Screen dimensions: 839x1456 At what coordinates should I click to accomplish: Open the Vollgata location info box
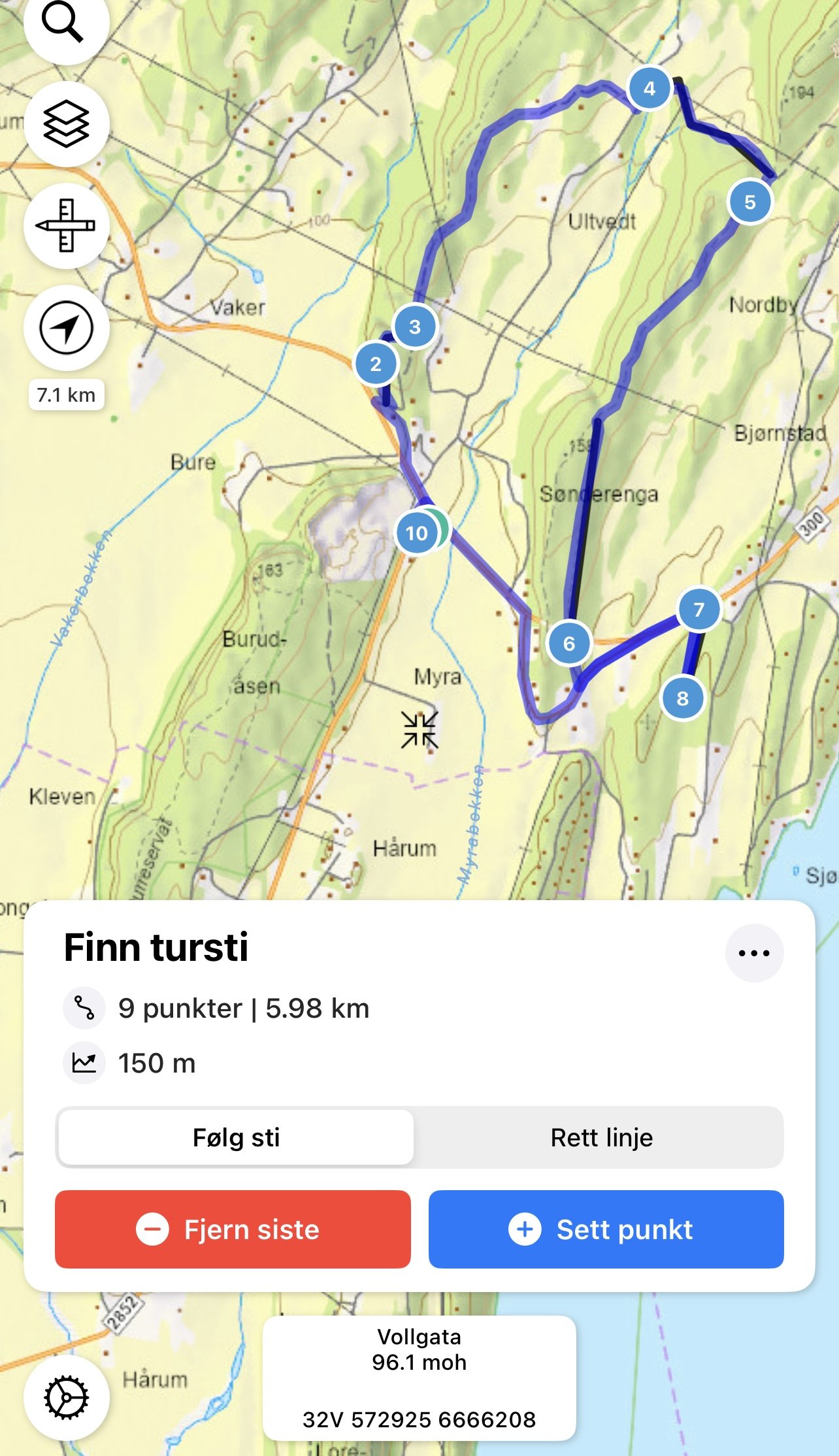click(x=419, y=1378)
